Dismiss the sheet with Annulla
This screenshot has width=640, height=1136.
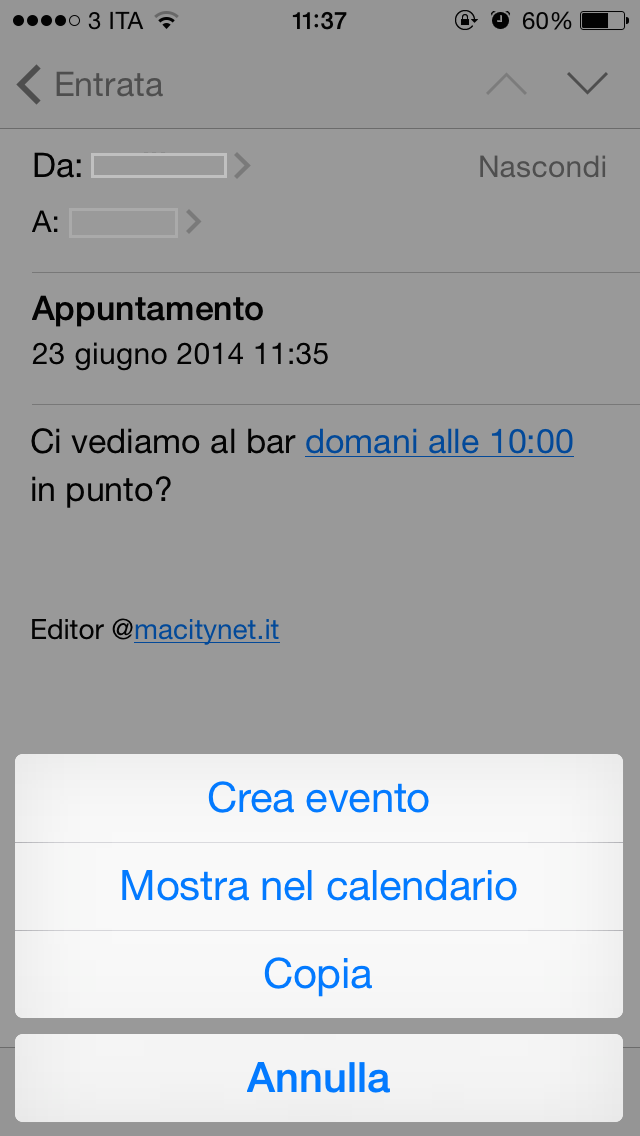(318, 1078)
